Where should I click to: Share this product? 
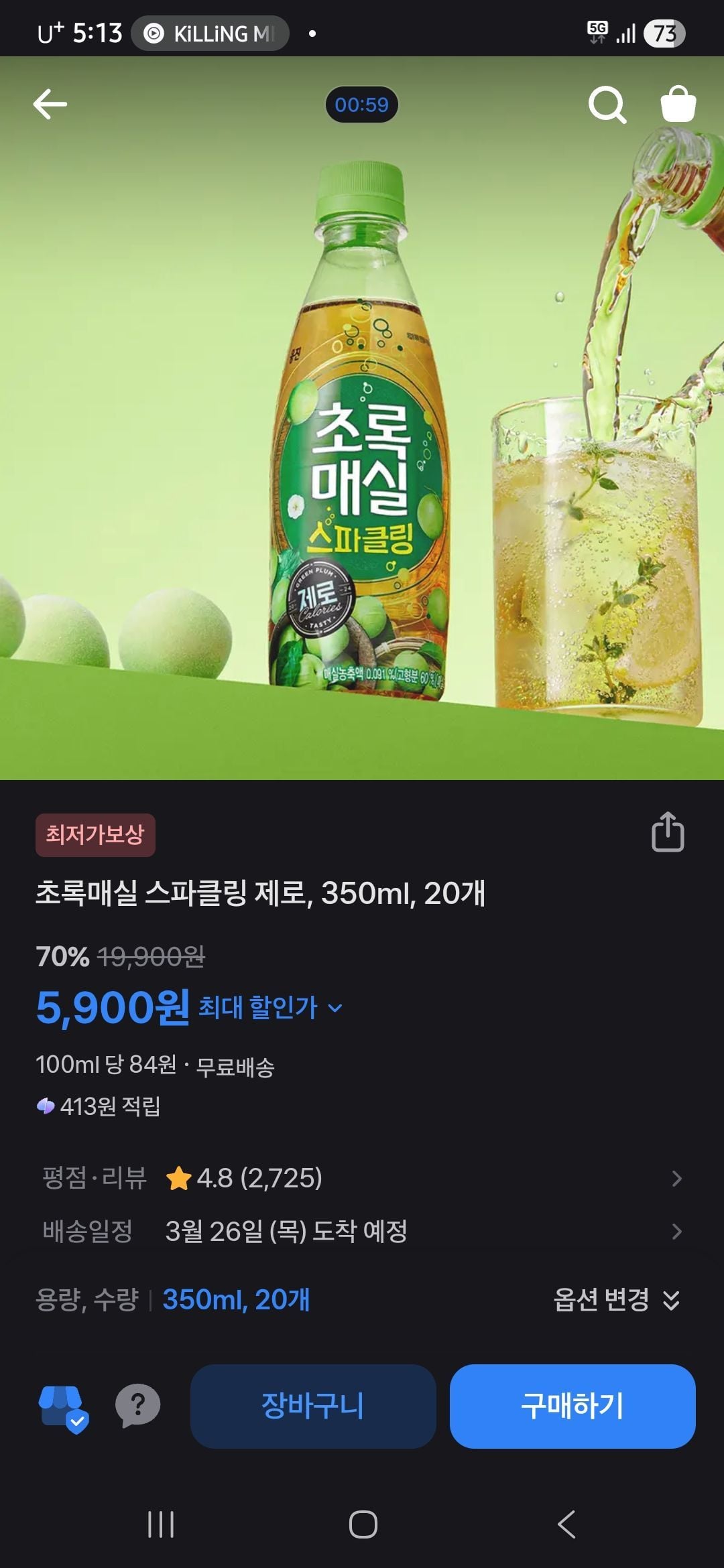click(x=668, y=832)
